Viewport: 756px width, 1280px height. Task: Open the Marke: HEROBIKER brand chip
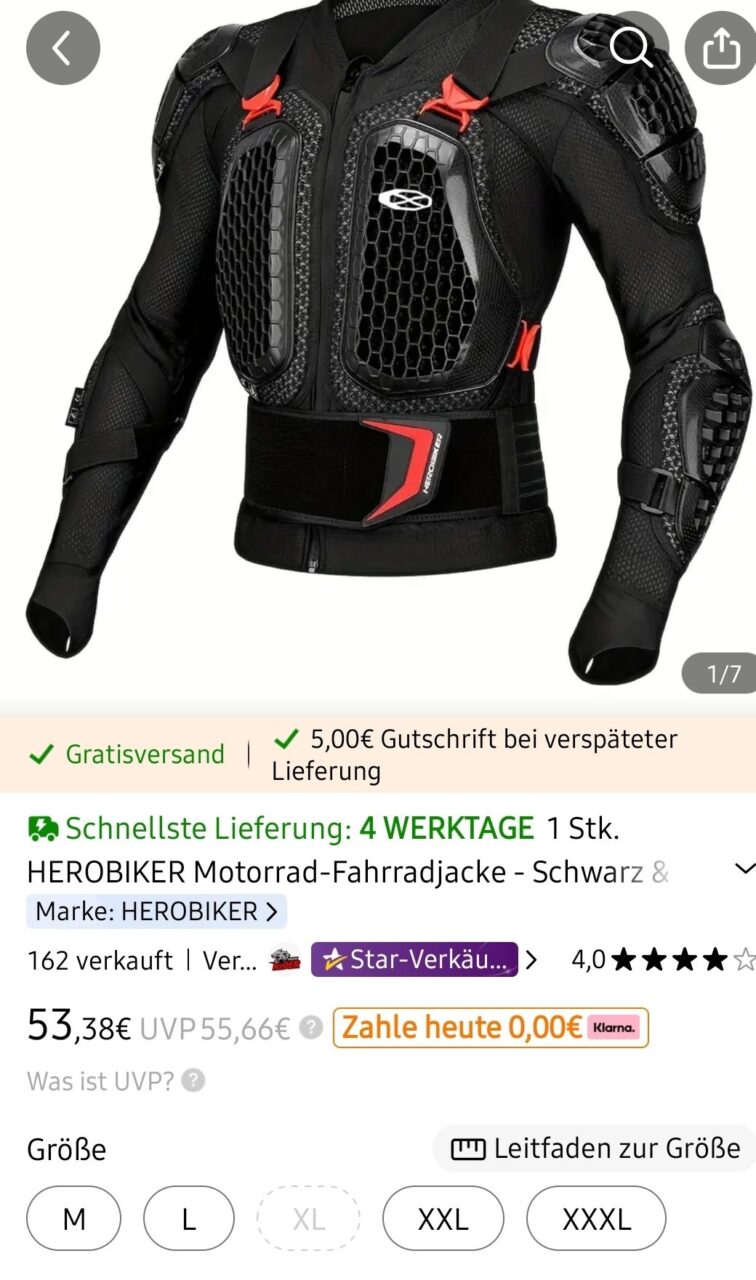(x=157, y=911)
